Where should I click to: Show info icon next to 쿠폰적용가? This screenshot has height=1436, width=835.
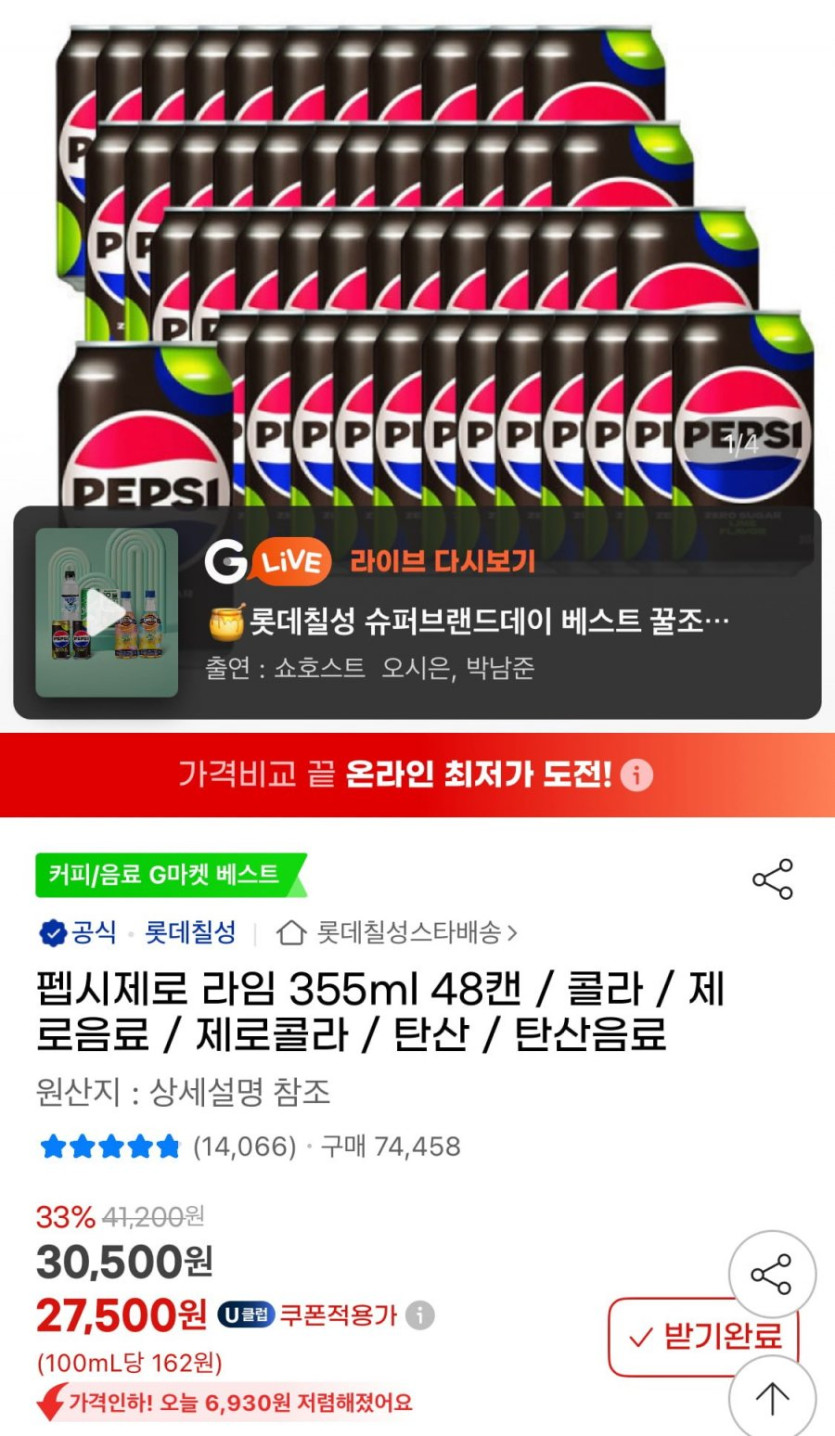[421, 1315]
